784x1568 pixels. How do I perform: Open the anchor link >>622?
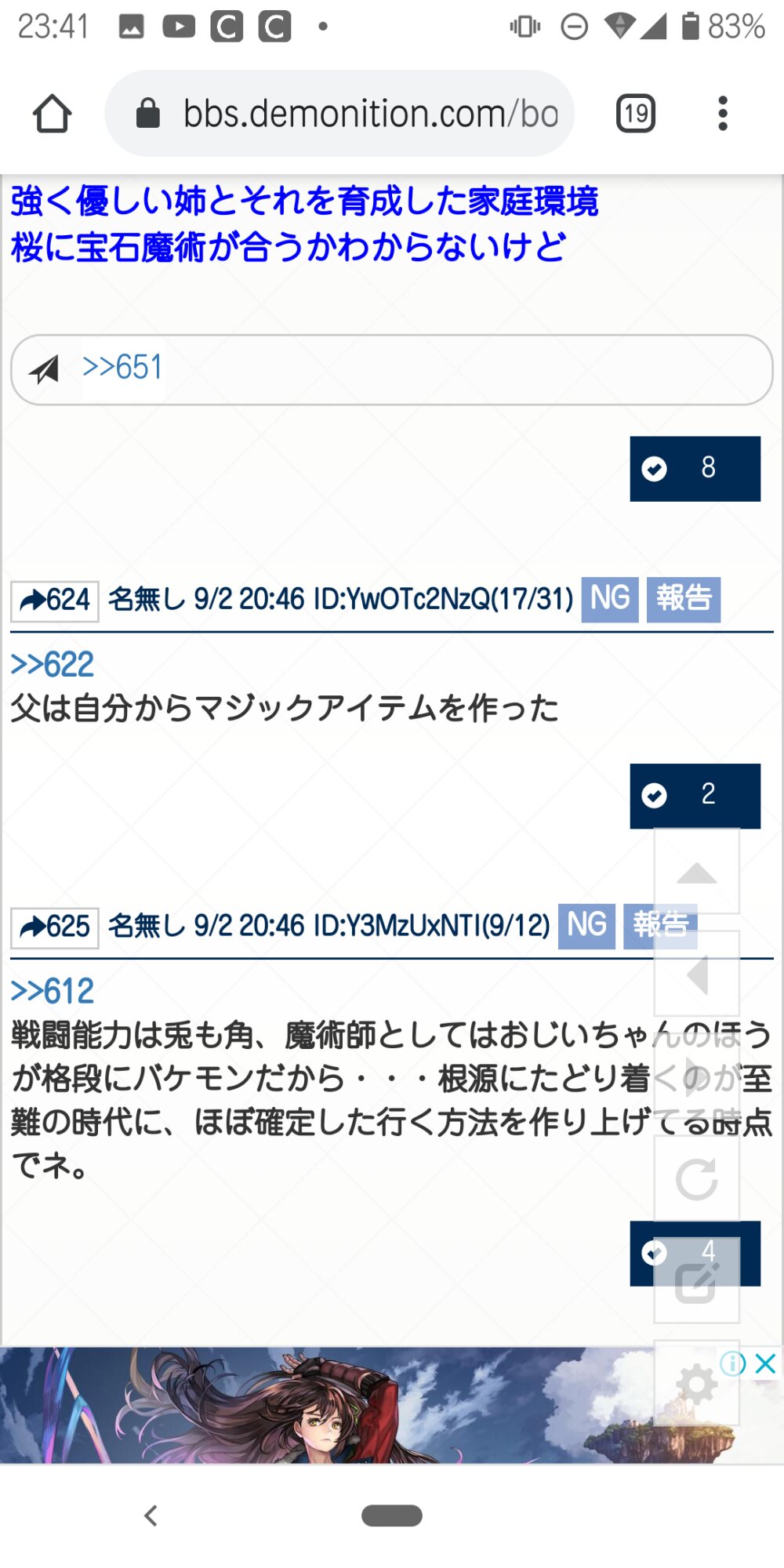(x=52, y=664)
